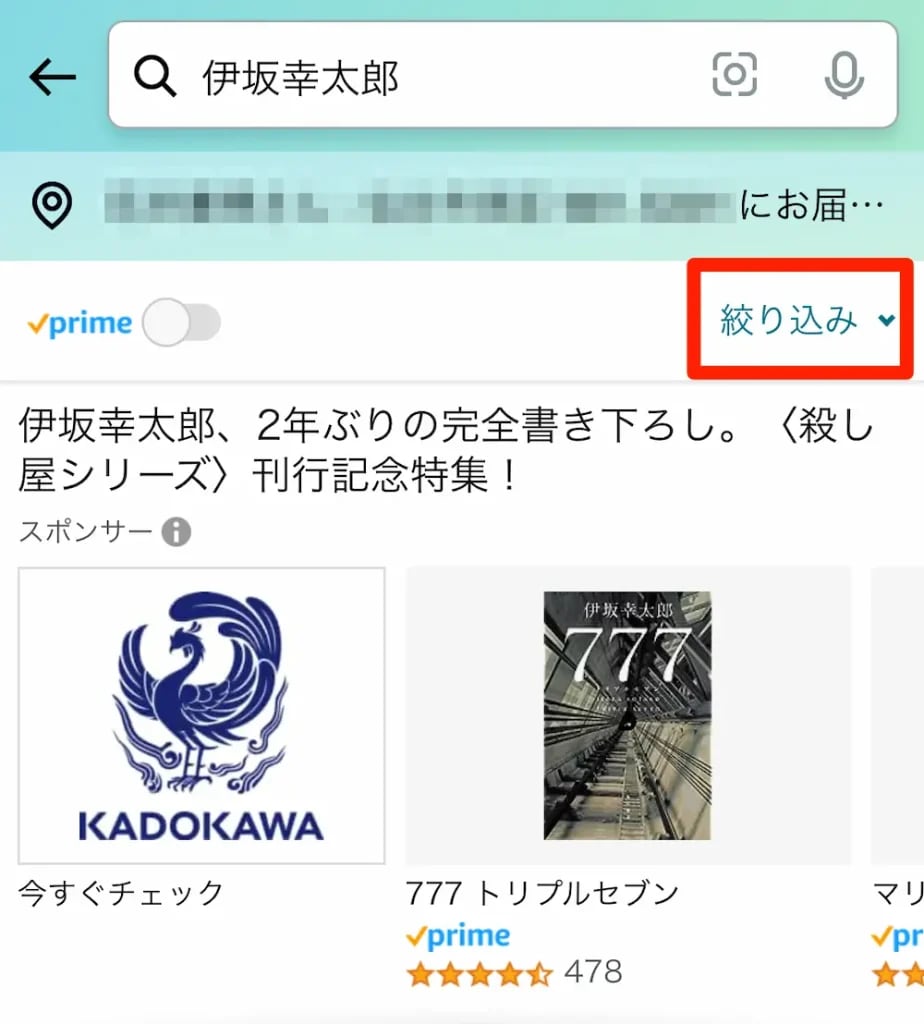Open the 777 トリプルセブン book

(627, 716)
